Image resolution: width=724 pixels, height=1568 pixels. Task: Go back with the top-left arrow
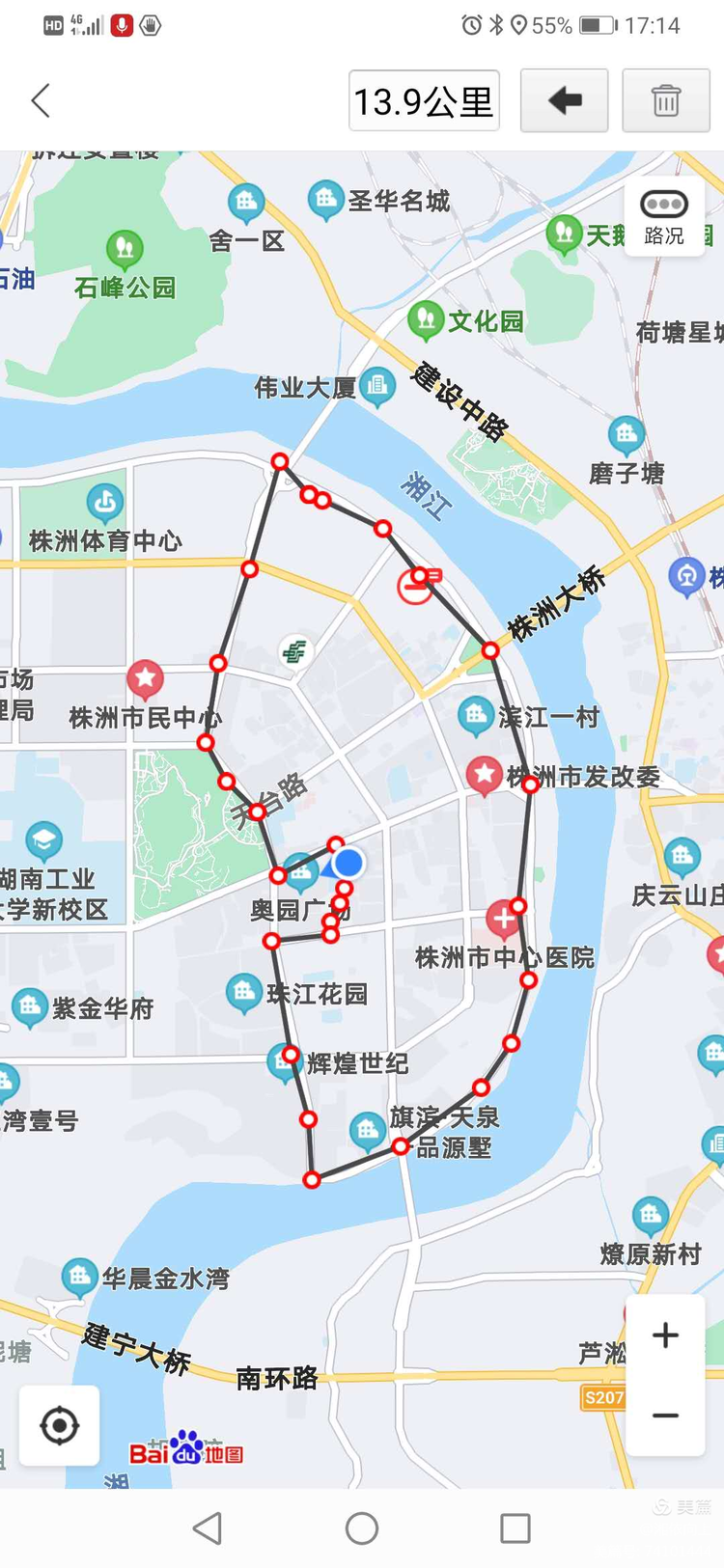(41, 100)
